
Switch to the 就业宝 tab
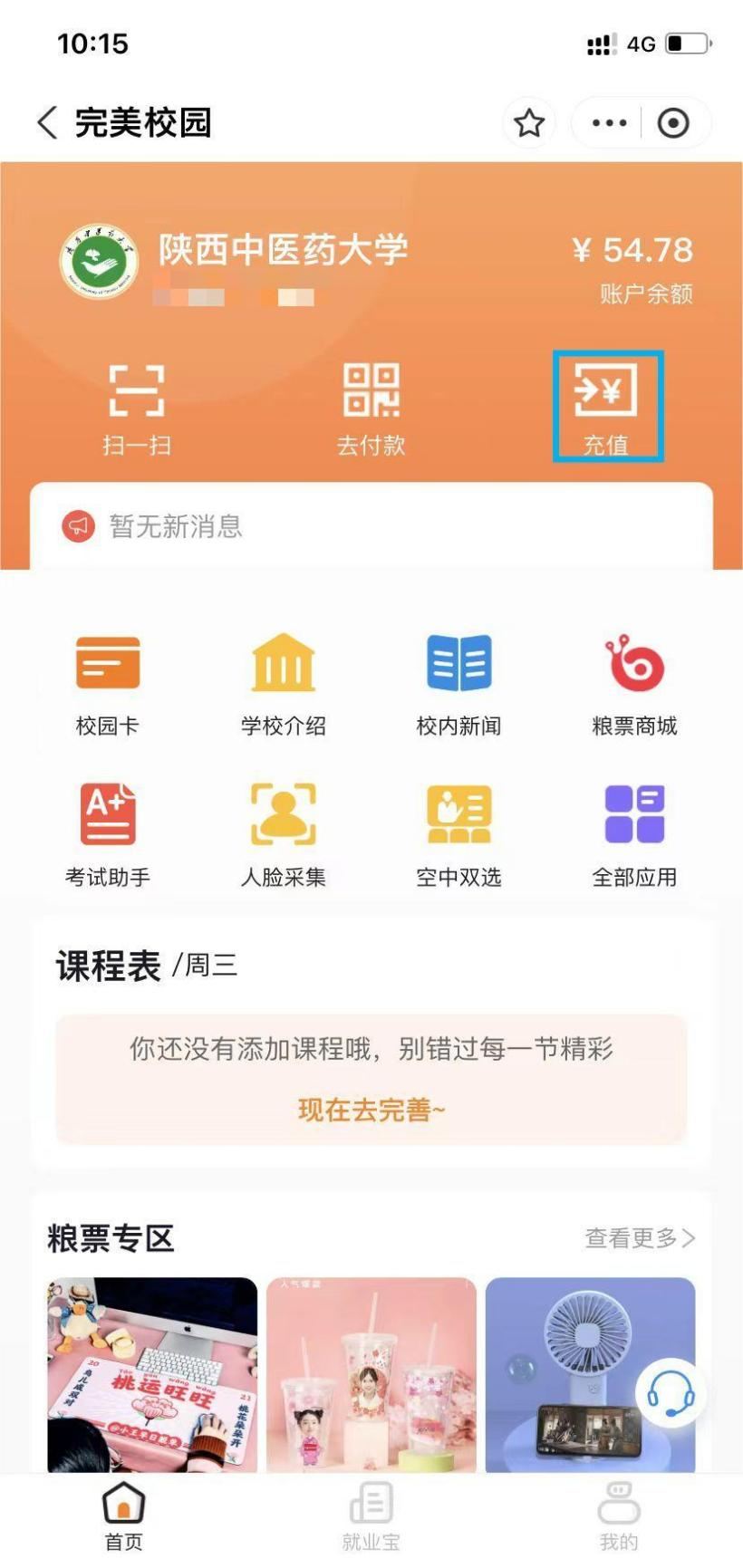(371, 1517)
